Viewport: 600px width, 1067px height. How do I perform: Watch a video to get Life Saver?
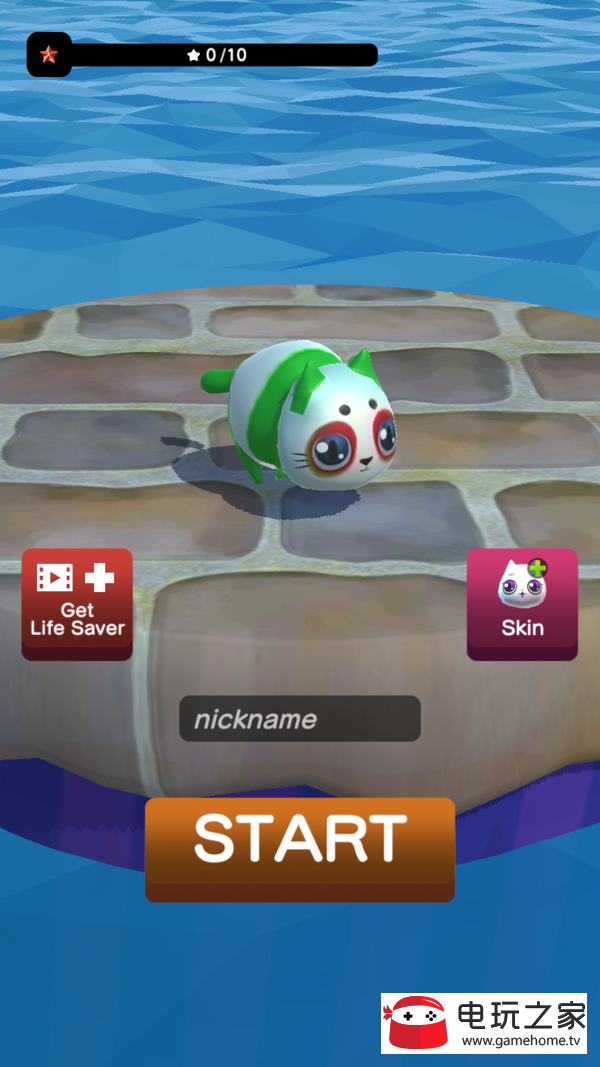[77, 604]
